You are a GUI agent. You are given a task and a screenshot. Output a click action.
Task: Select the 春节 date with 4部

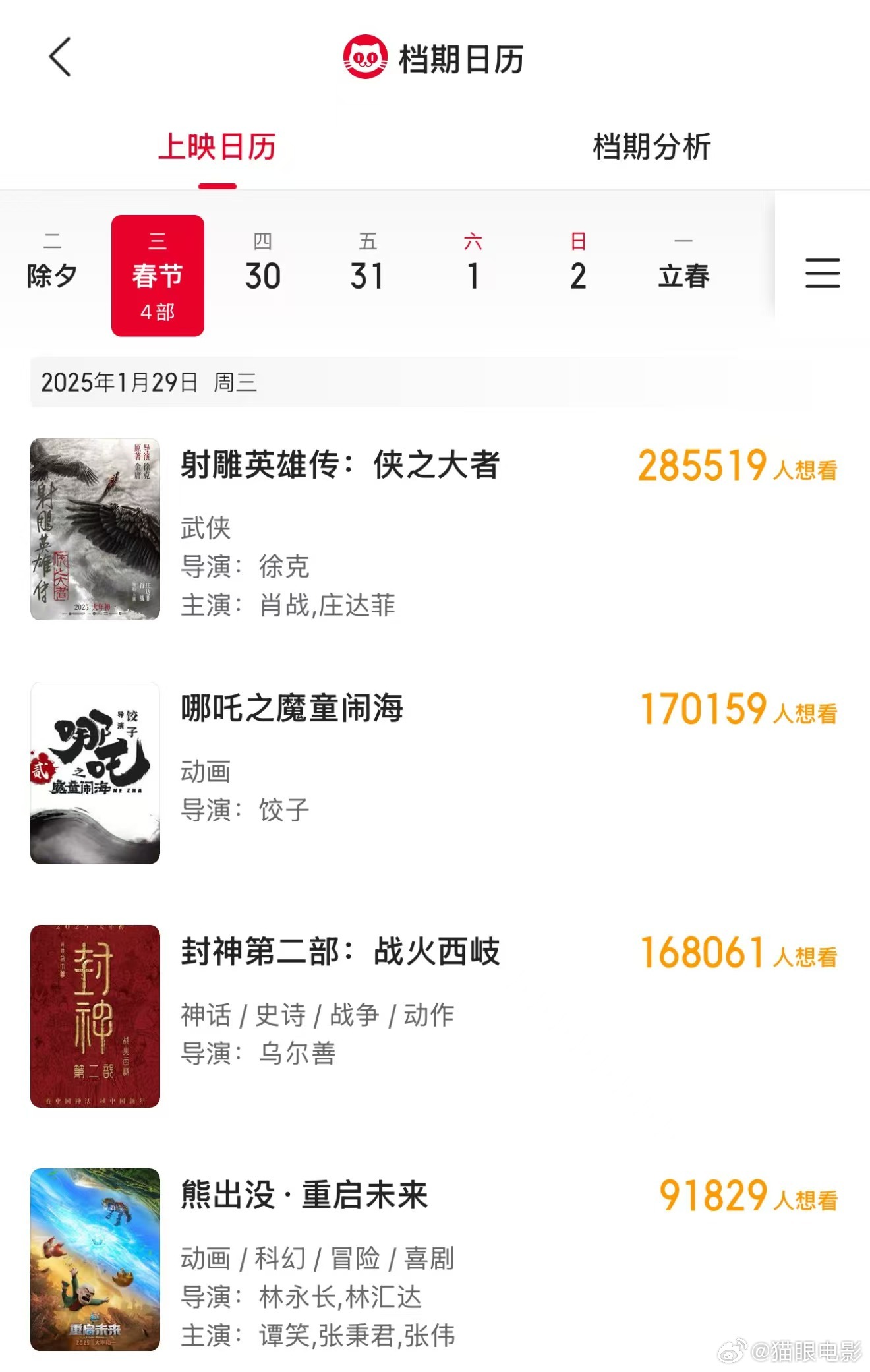tap(158, 276)
